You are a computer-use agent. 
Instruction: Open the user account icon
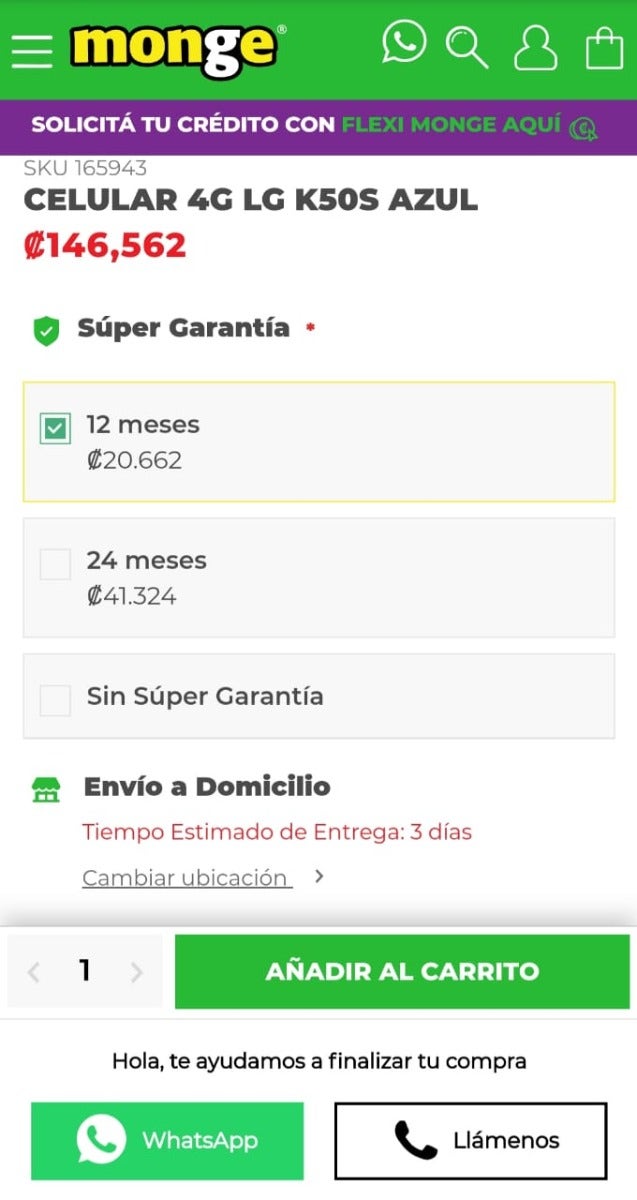click(536, 48)
